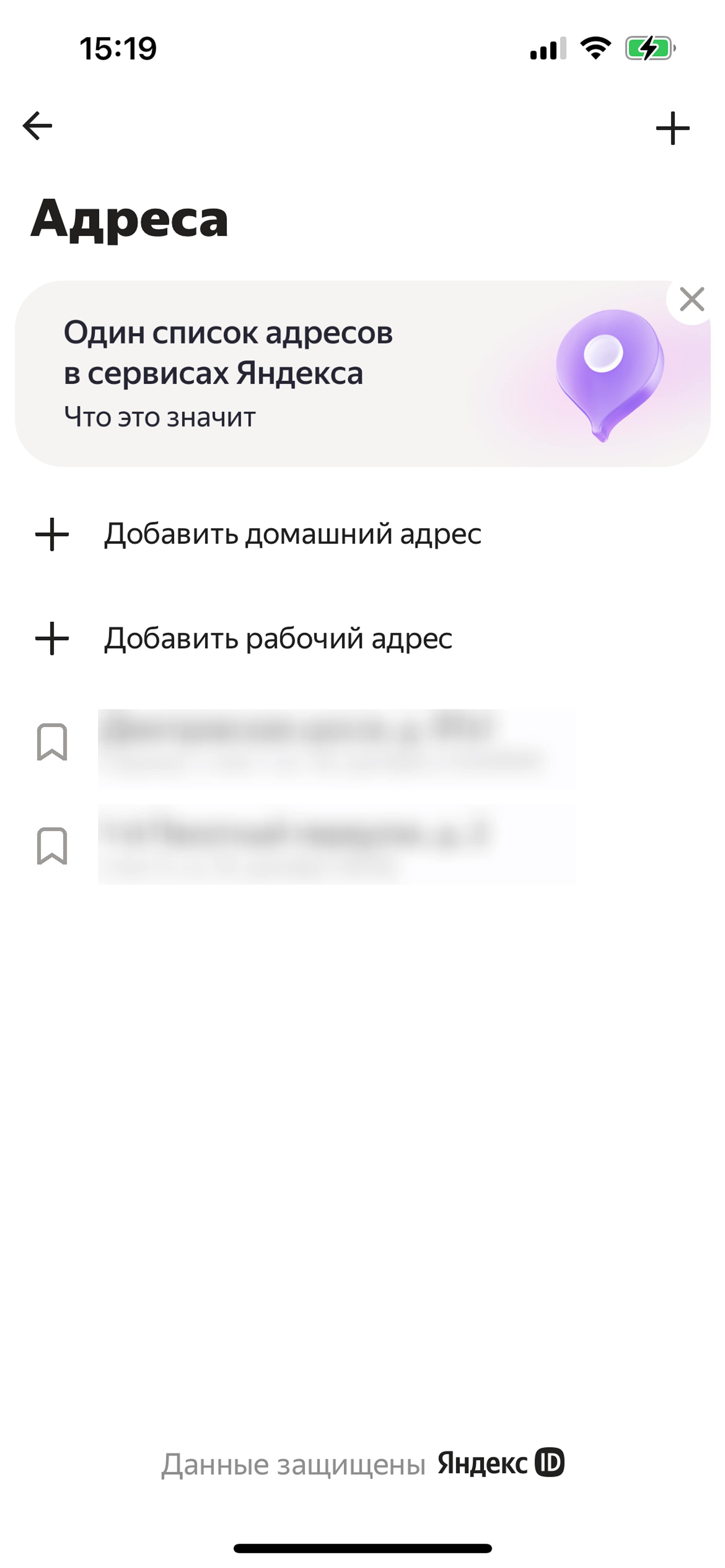The image size is (725, 1568).
Task: Select 'Добавить домашний адрес'
Action: point(362,534)
